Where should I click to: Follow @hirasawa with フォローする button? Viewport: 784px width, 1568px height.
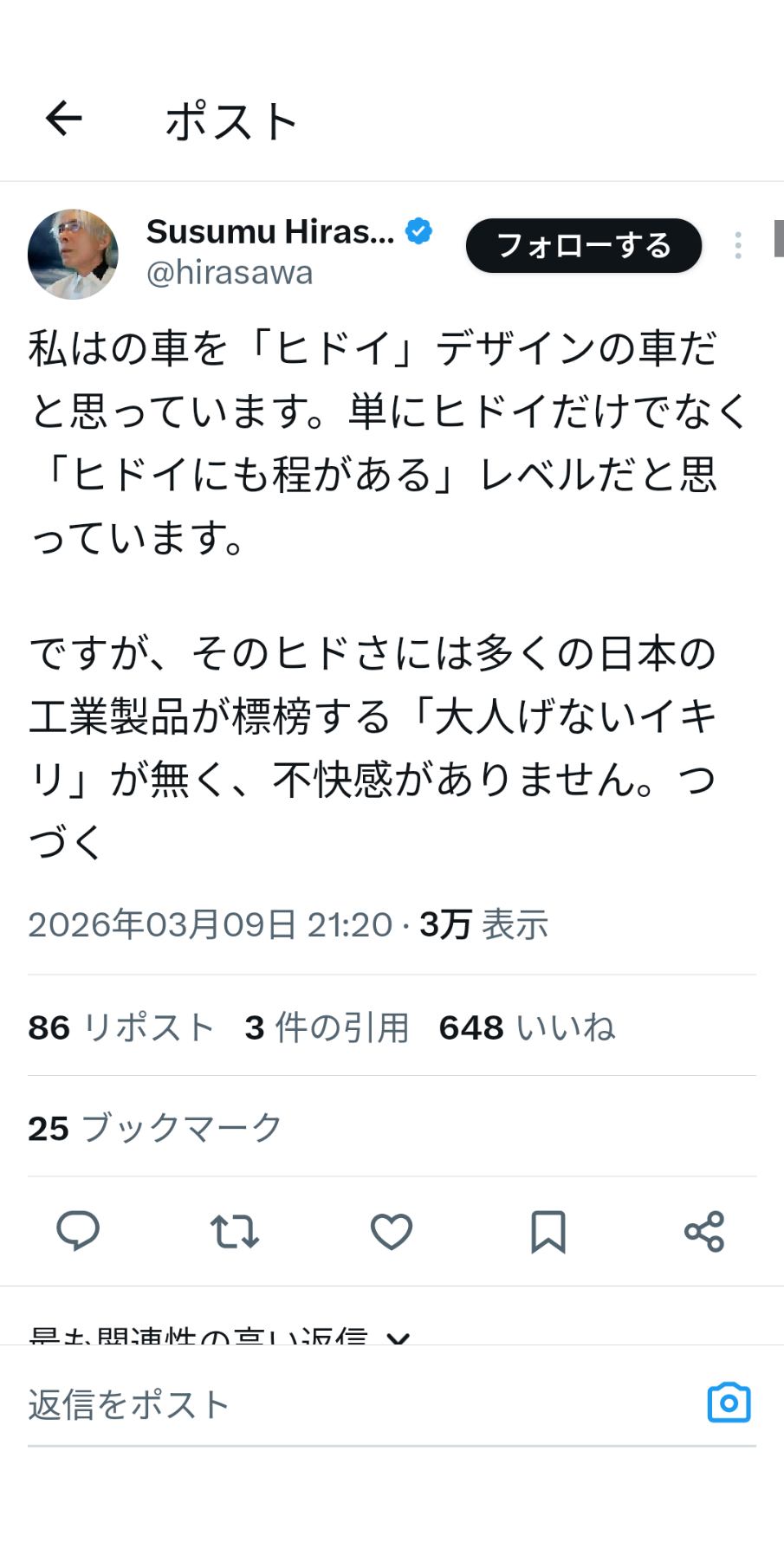583,246
